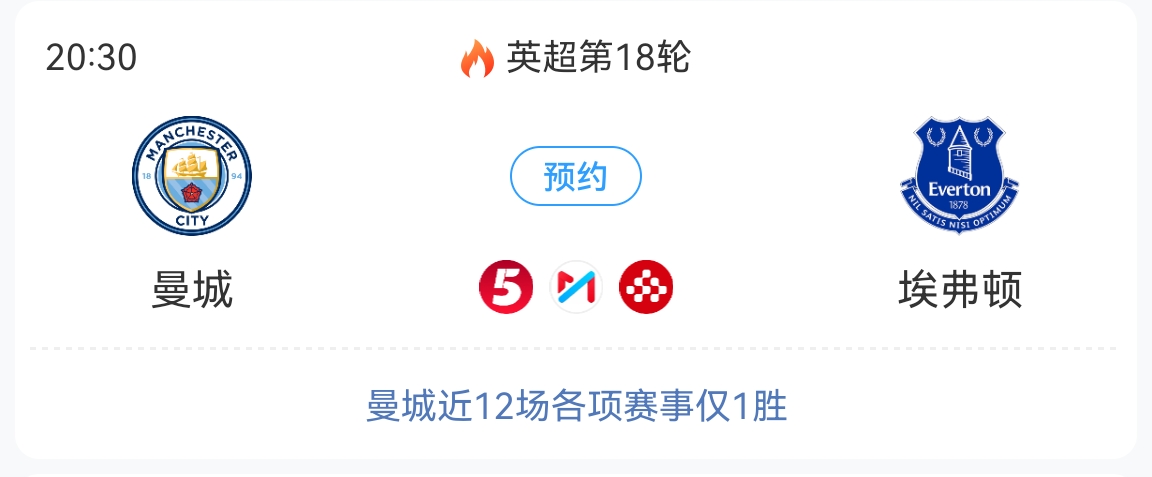Select the red dotted channel icon

tap(646, 287)
